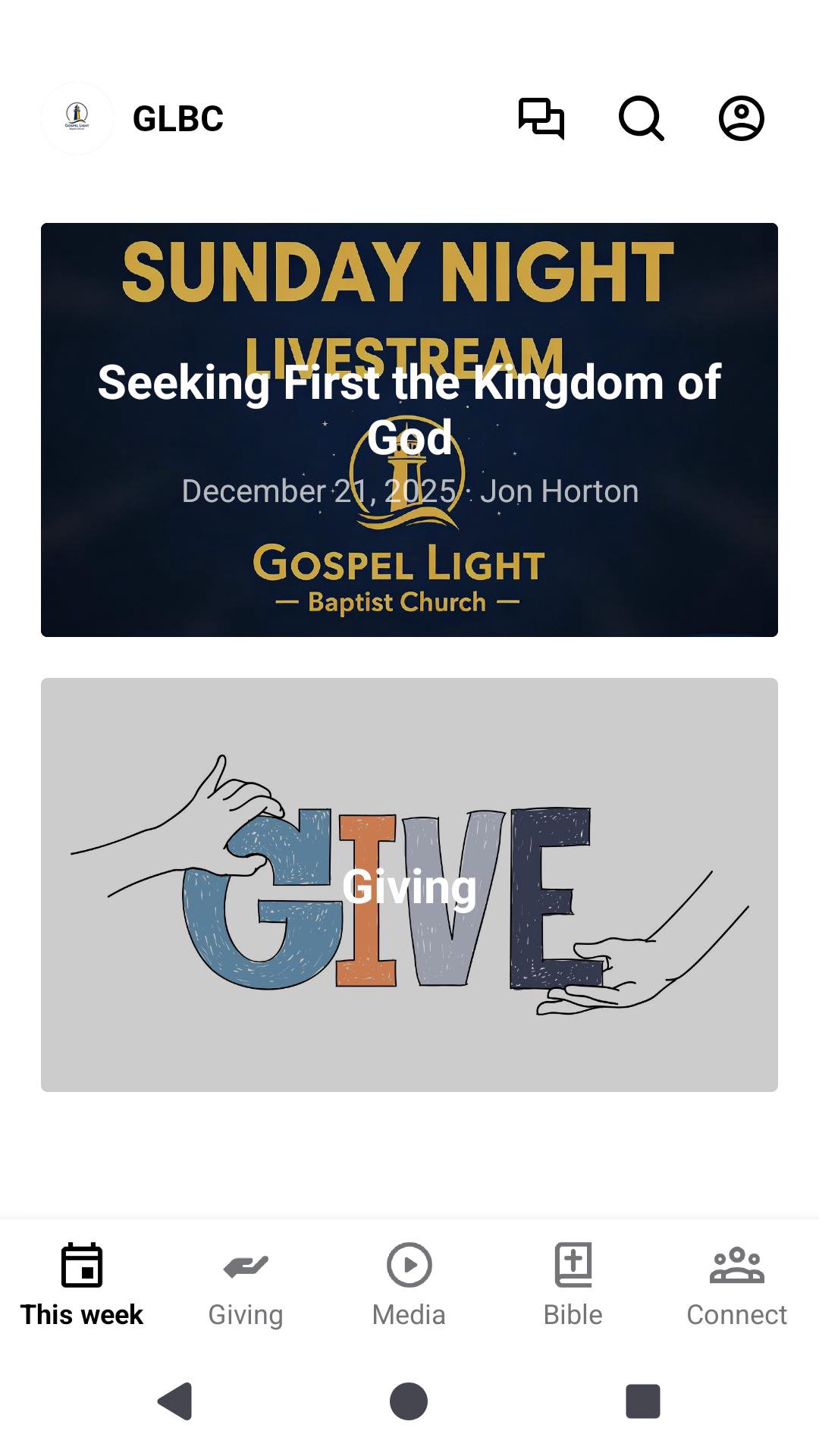Tap the GLBC church logo
819x1456 pixels.
click(x=77, y=118)
